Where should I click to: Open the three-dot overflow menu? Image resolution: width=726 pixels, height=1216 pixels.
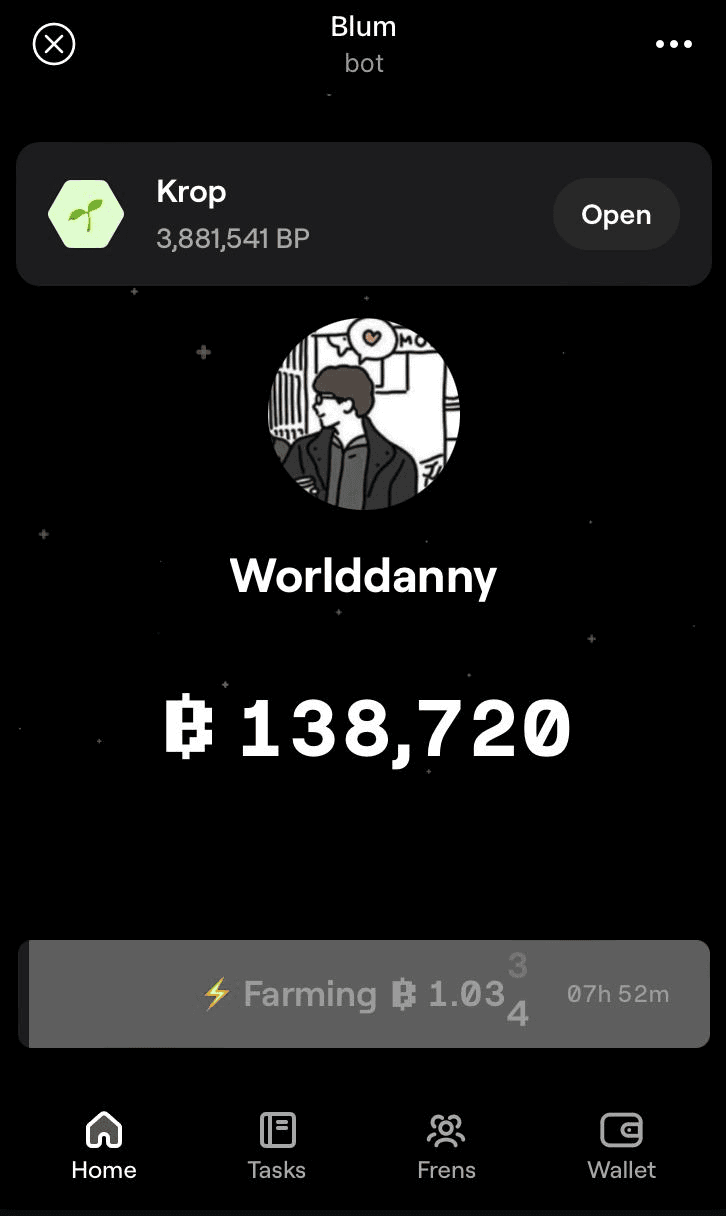pyautogui.click(x=673, y=44)
